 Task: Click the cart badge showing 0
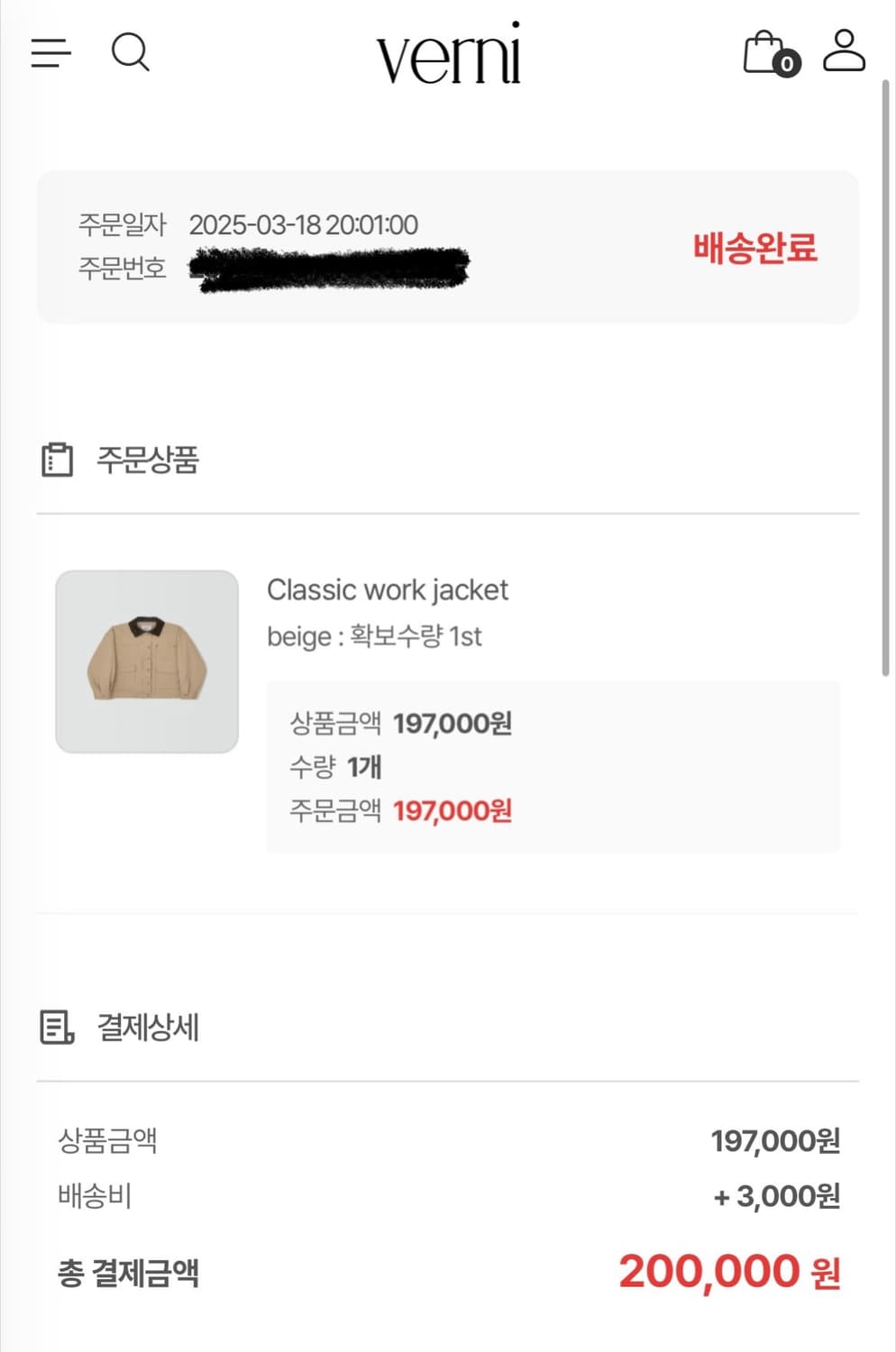[x=786, y=65]
